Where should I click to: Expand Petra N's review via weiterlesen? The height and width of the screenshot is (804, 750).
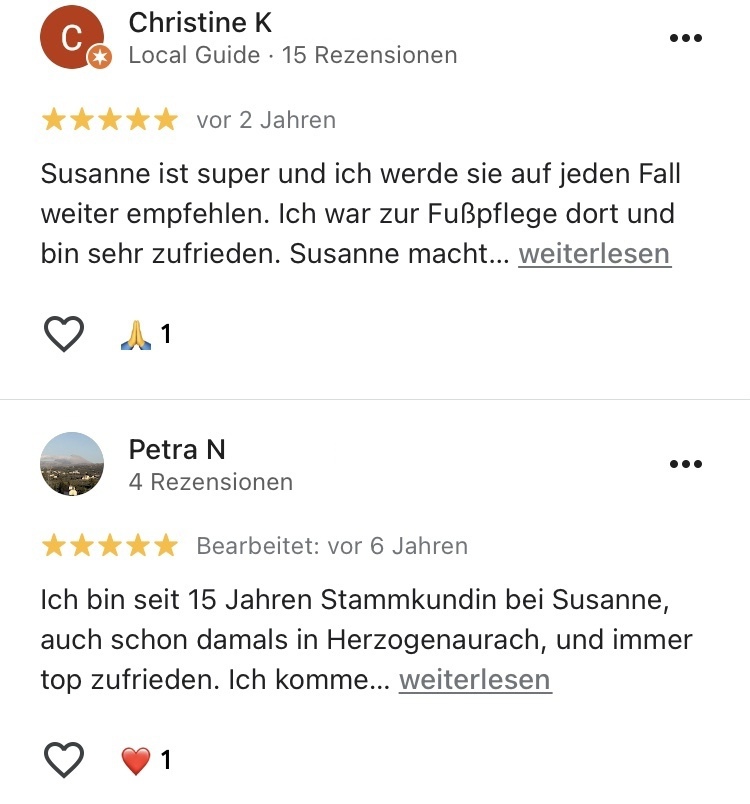(x=475, y=680)
